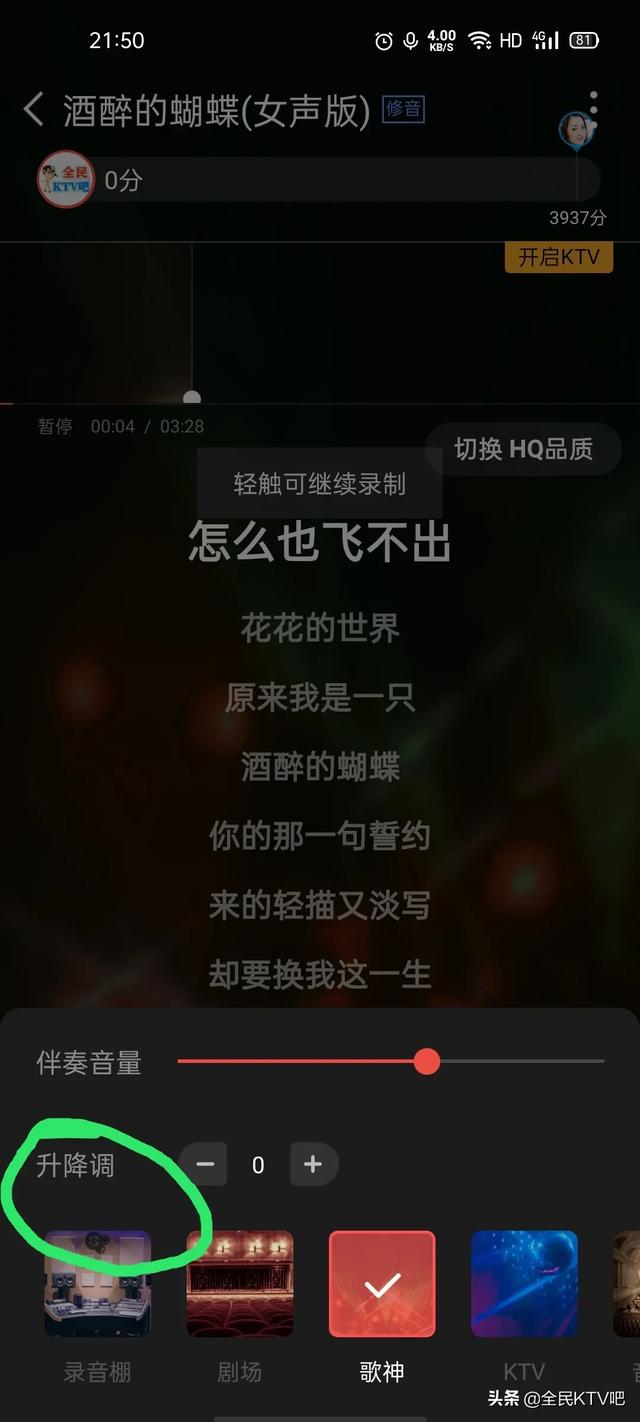
Task: Lower the key with the minus button
Action: point(205,1164)
